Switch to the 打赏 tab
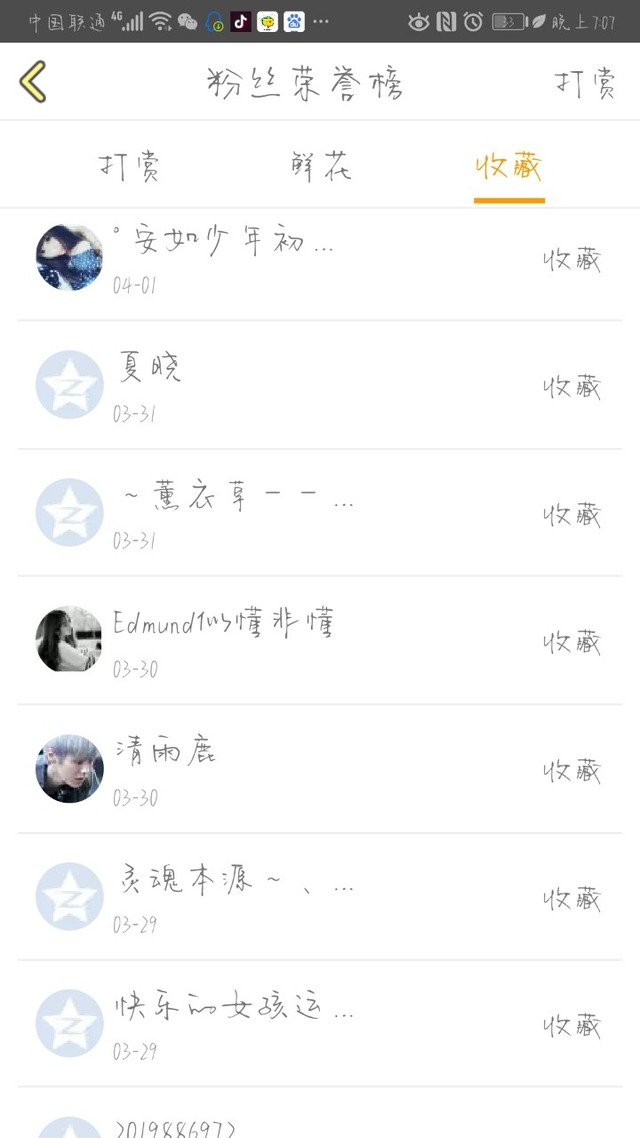The image size is (640, 1138). coord(130,168)
